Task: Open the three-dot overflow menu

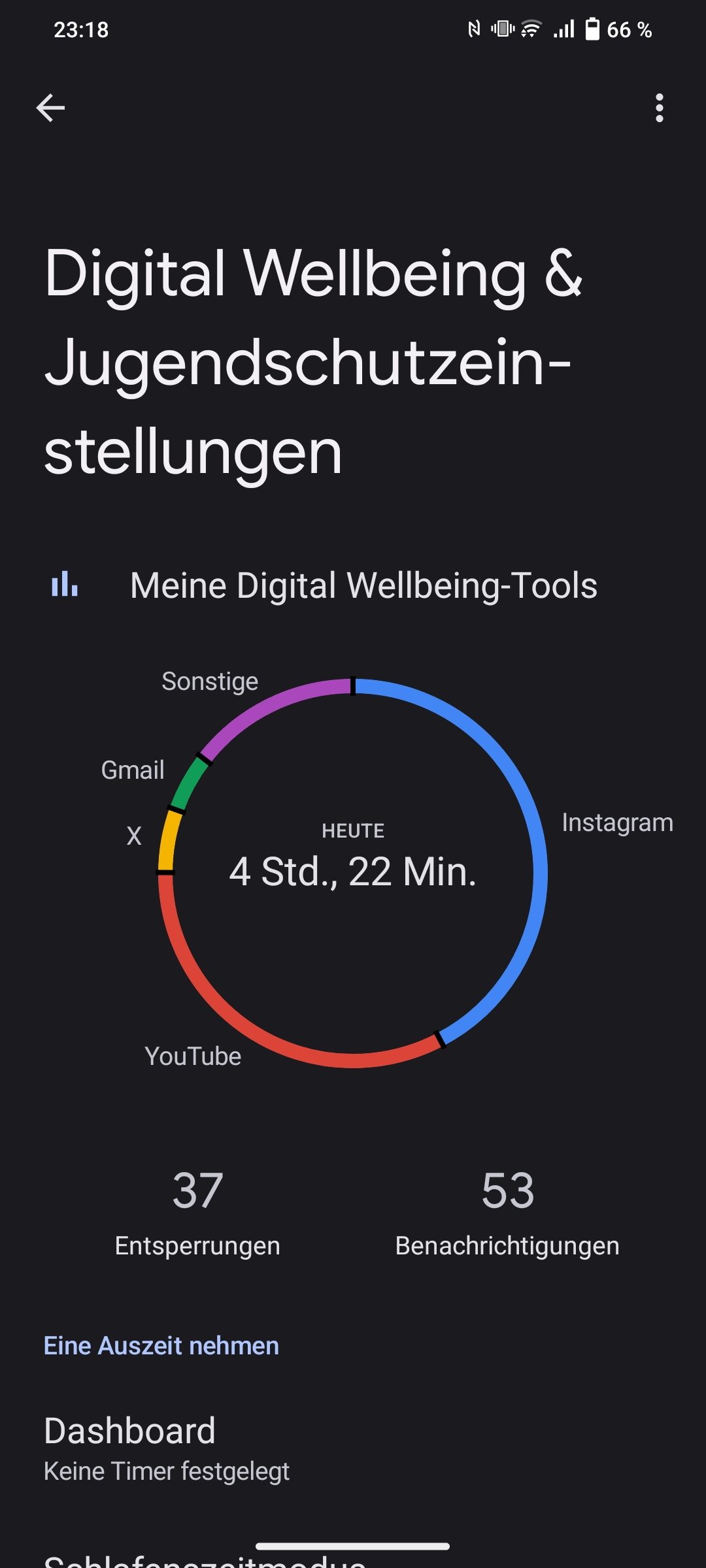Action: point(659,108)
